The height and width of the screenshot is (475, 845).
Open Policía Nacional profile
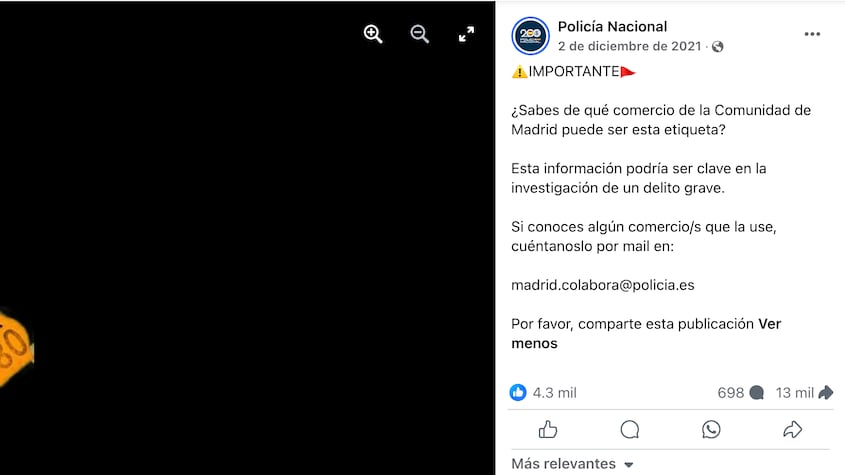pos(612,27)
